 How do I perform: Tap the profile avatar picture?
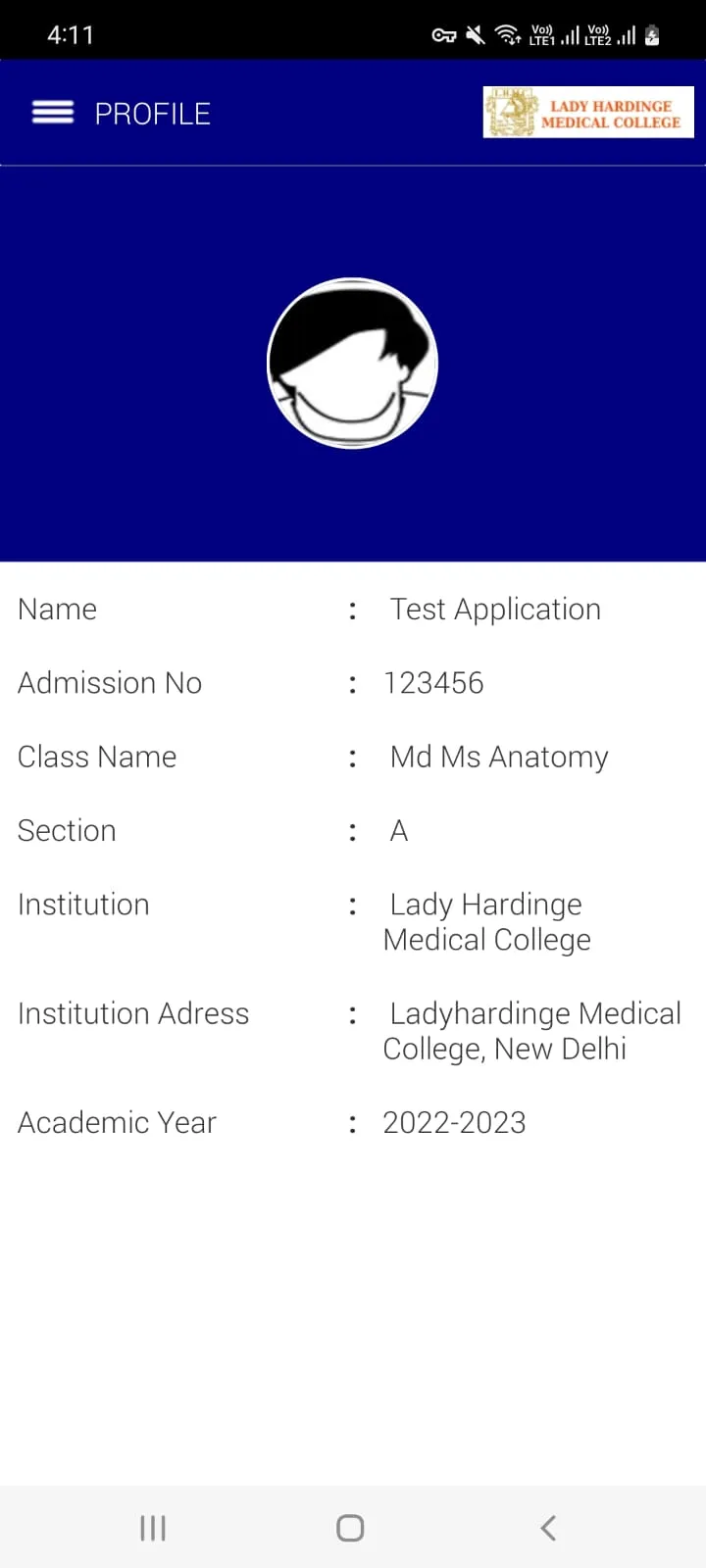352,364
